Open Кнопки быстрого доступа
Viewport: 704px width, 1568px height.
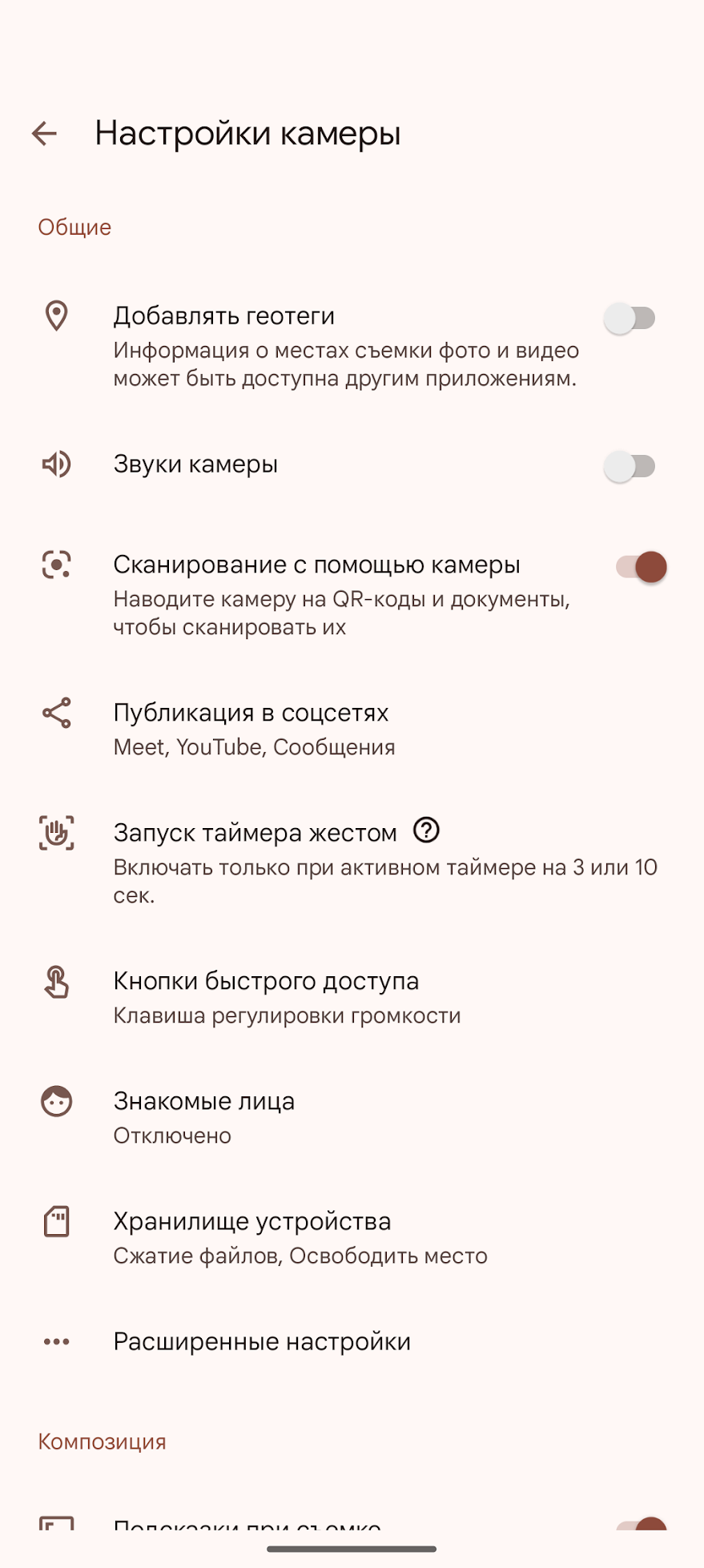tap(352, 997)
